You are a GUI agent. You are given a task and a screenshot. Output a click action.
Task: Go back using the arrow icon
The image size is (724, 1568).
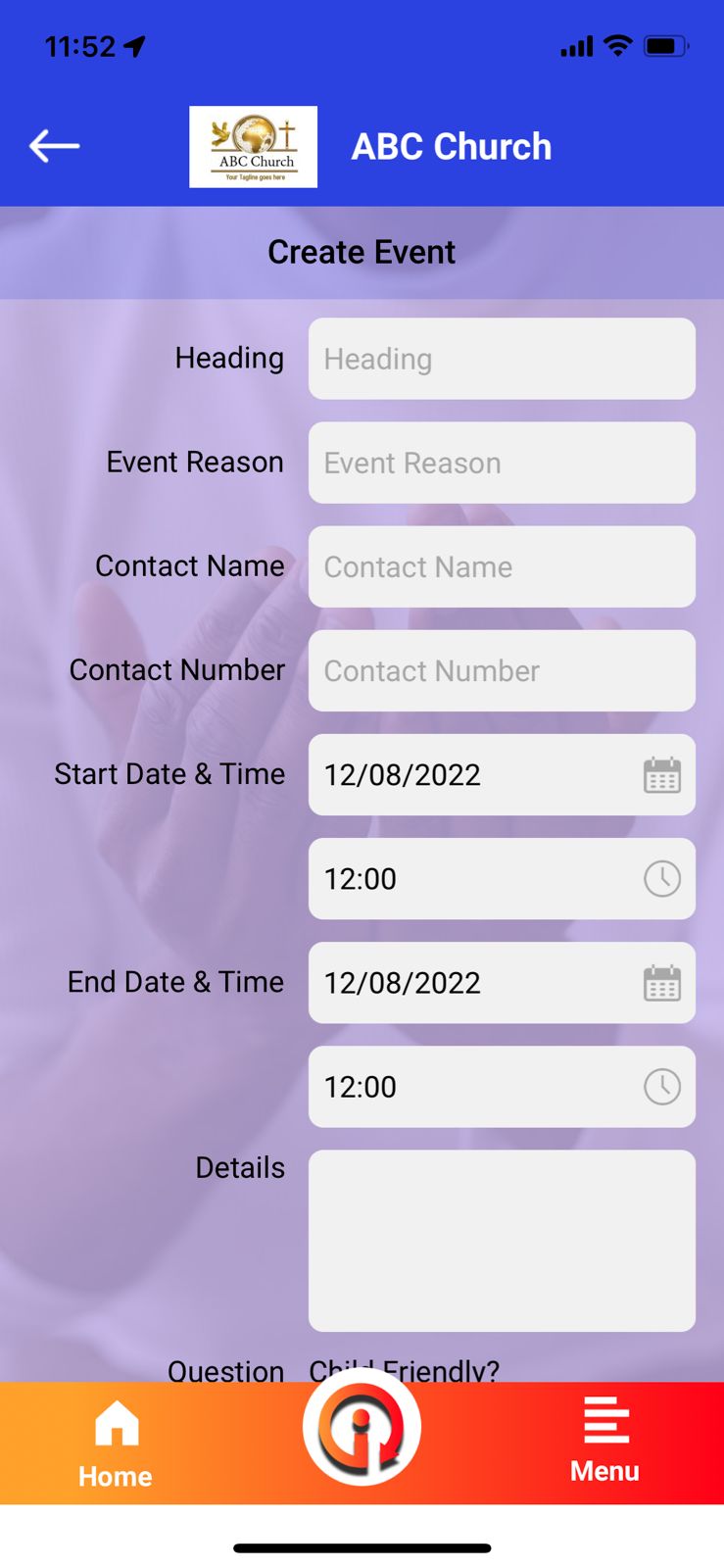coord(54,146)
